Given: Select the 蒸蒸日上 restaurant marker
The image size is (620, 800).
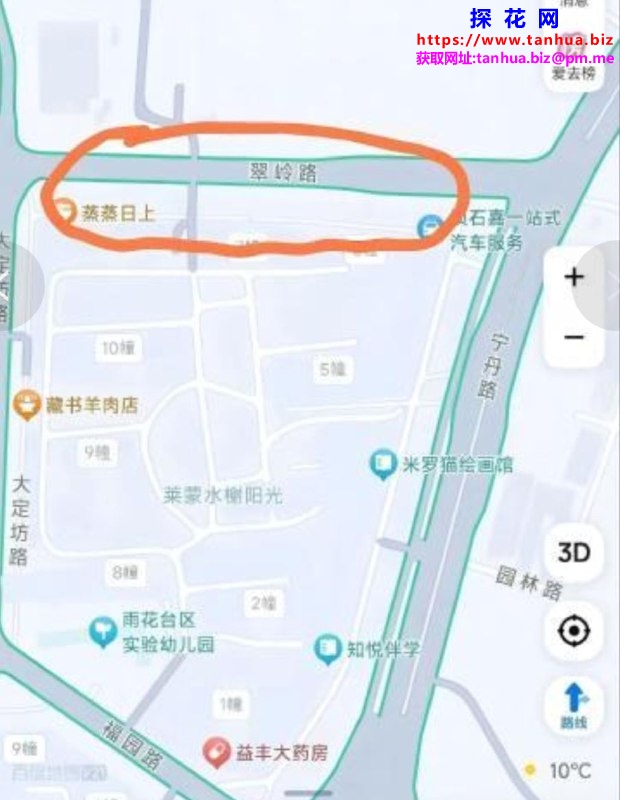Looking at the screenshot, I should click(64, 211).
